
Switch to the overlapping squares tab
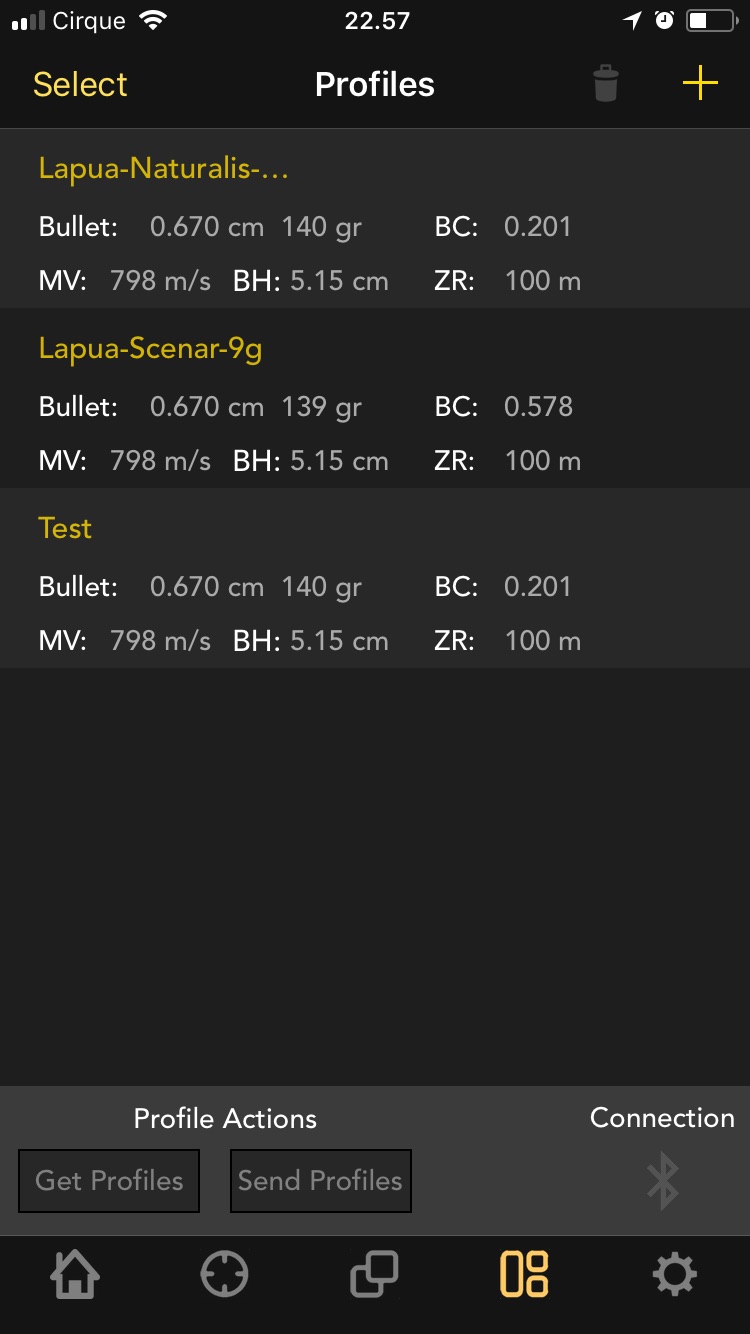pos(374,1275)
